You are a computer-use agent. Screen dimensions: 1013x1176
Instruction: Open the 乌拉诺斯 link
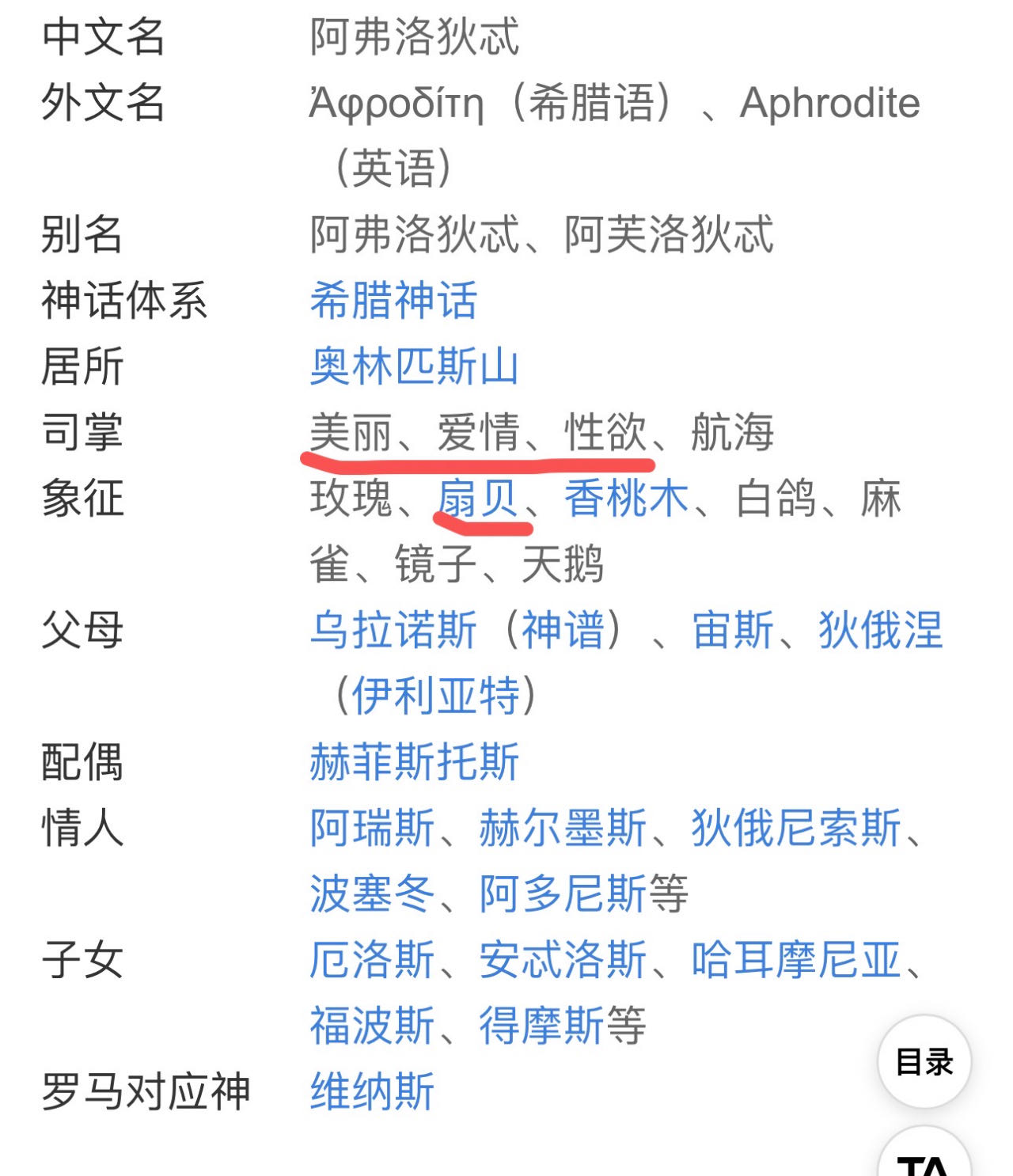(x=393, y=631)
